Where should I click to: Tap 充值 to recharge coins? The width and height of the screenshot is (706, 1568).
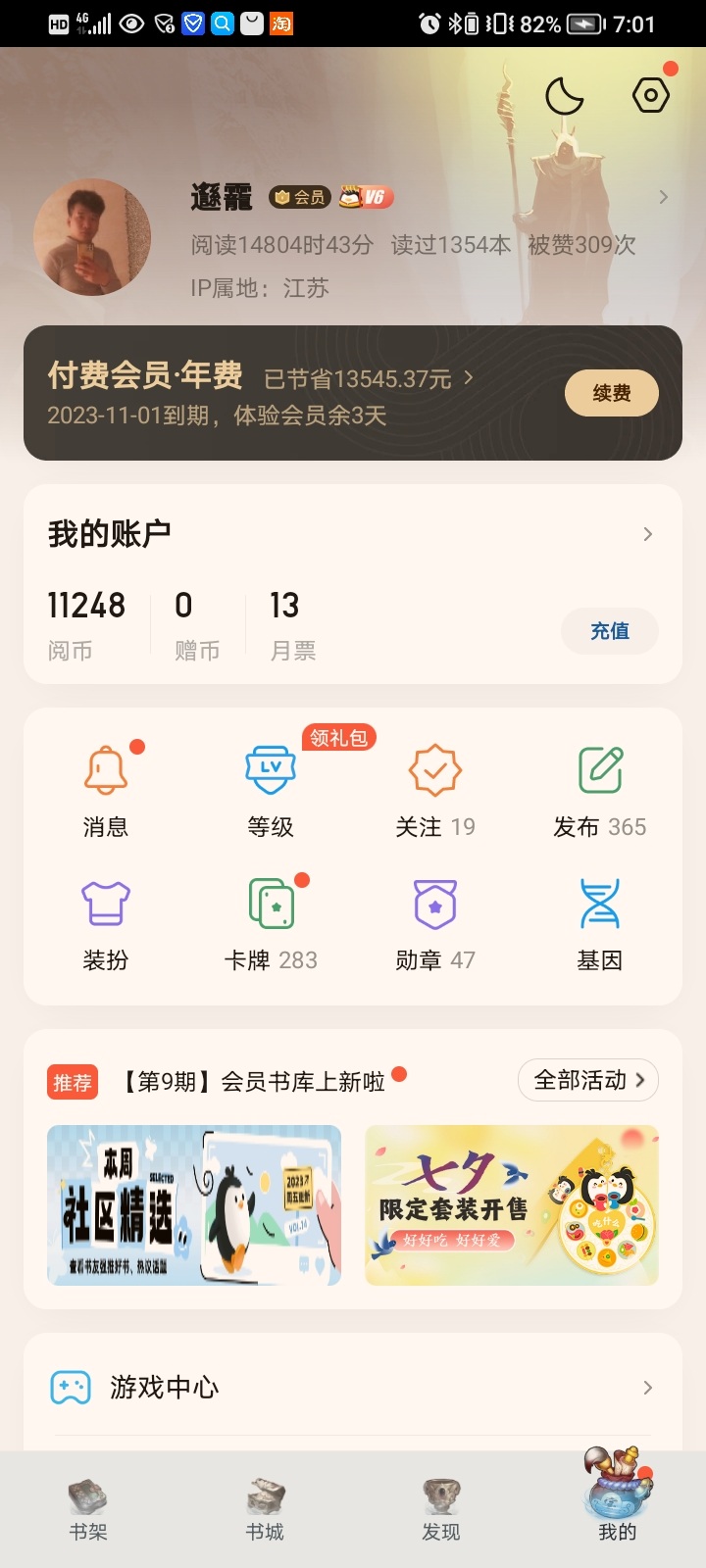click(609, 631)
